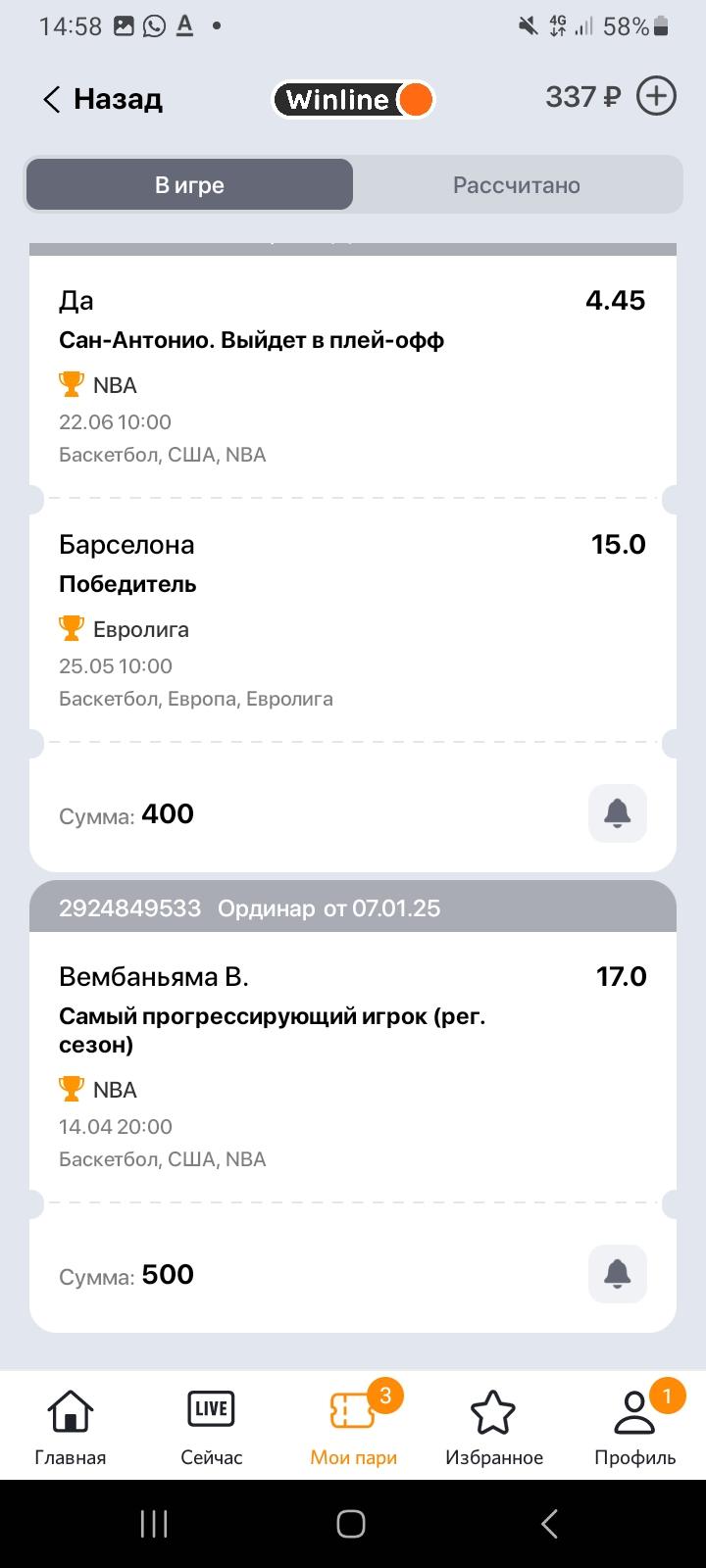Image resolution: width=706 pixels, height=1568 pixels.
Task: Add funds with the plus icon
Action: tap(656, 97)
